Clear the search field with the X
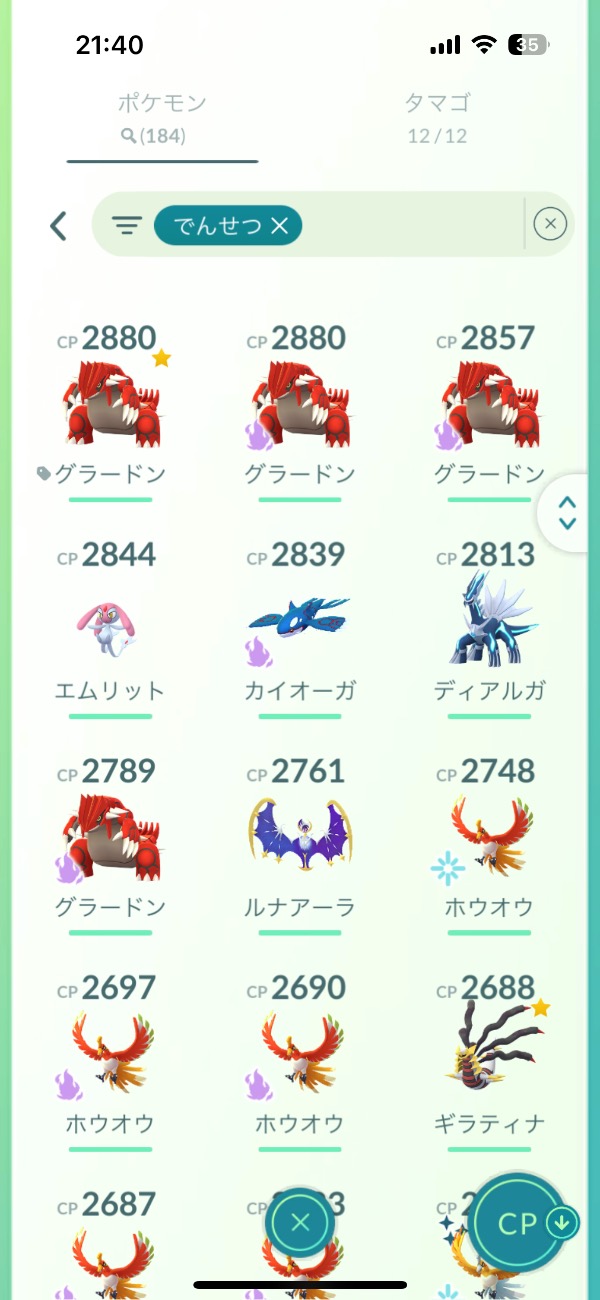The height and width of the screenshot is (1300, 600). 550,225
